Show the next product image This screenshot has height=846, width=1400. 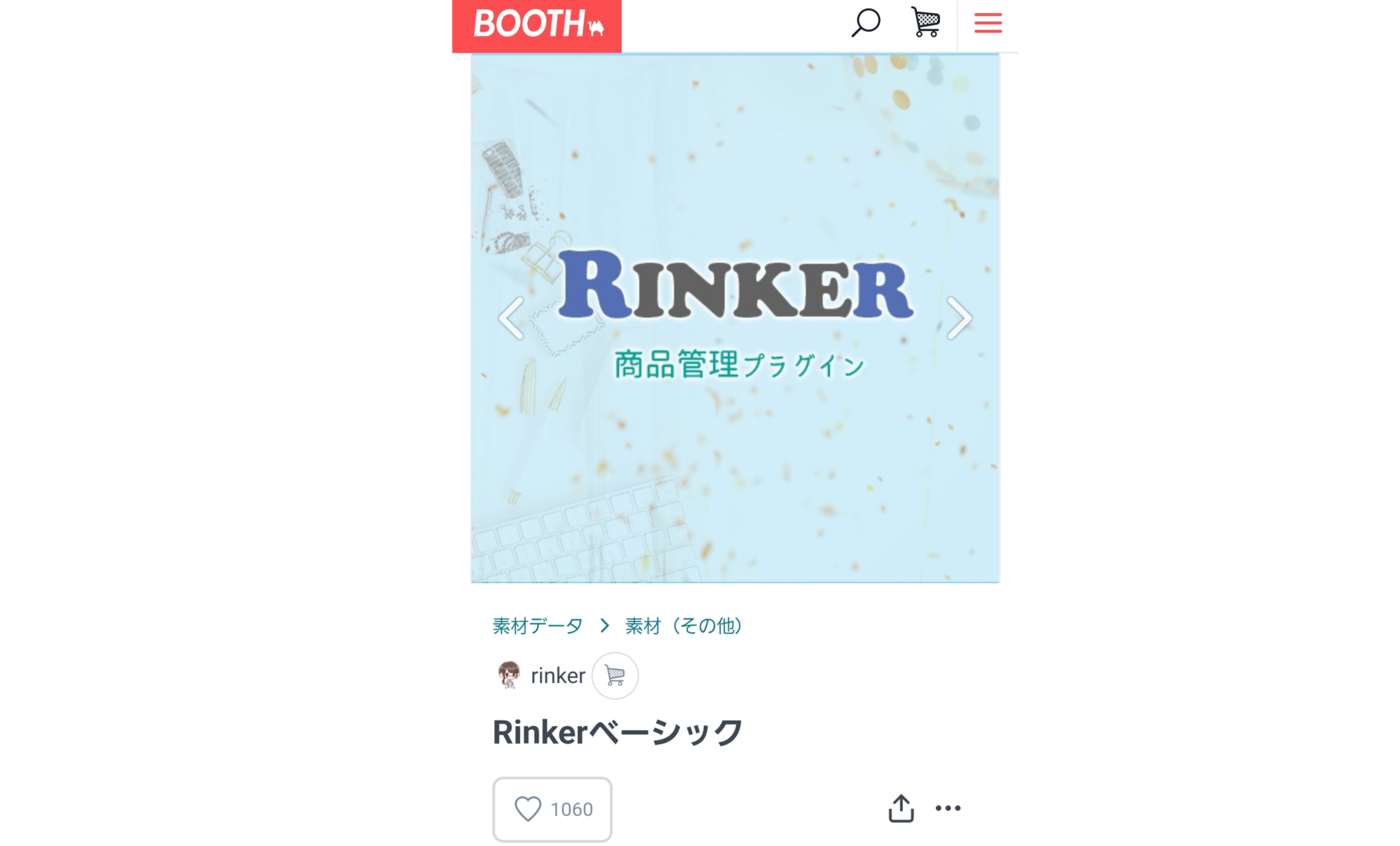point(958,318)
